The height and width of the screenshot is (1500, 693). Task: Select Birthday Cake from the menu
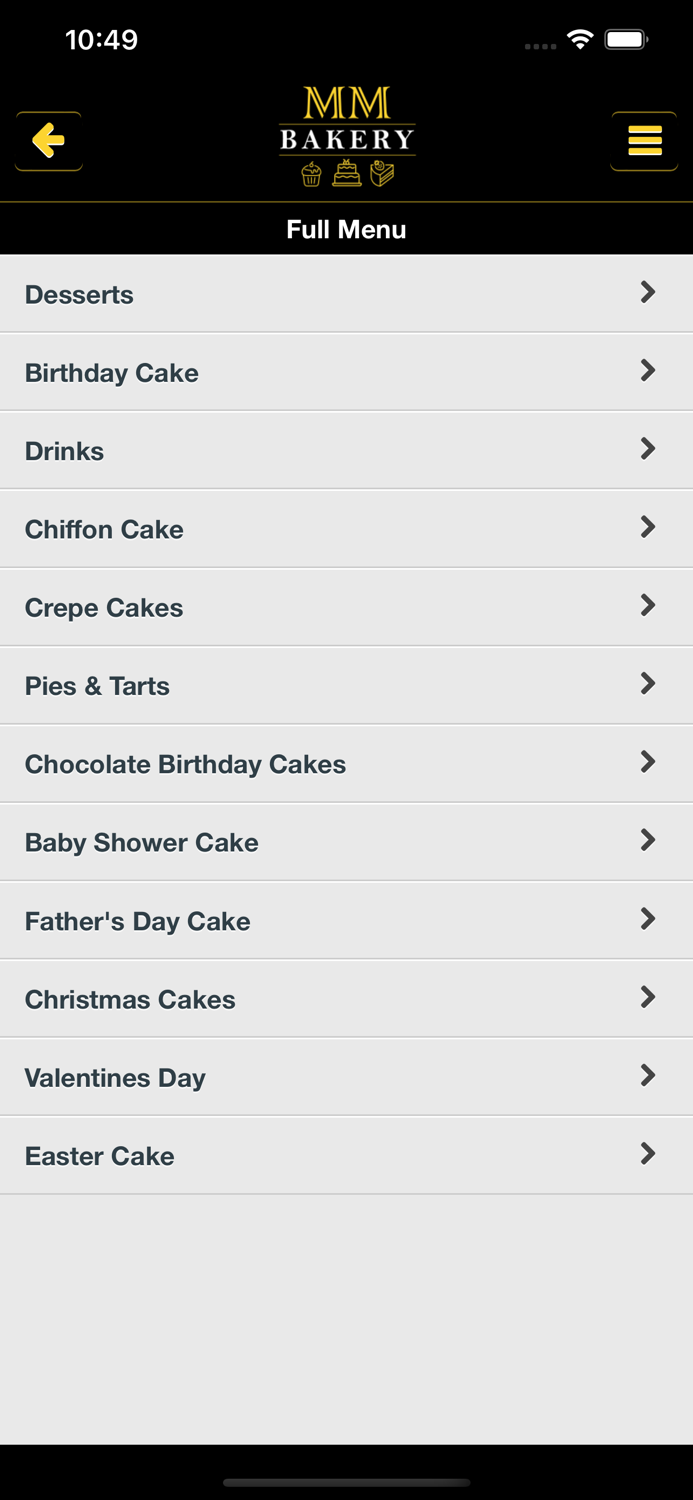tap(346, 372)
